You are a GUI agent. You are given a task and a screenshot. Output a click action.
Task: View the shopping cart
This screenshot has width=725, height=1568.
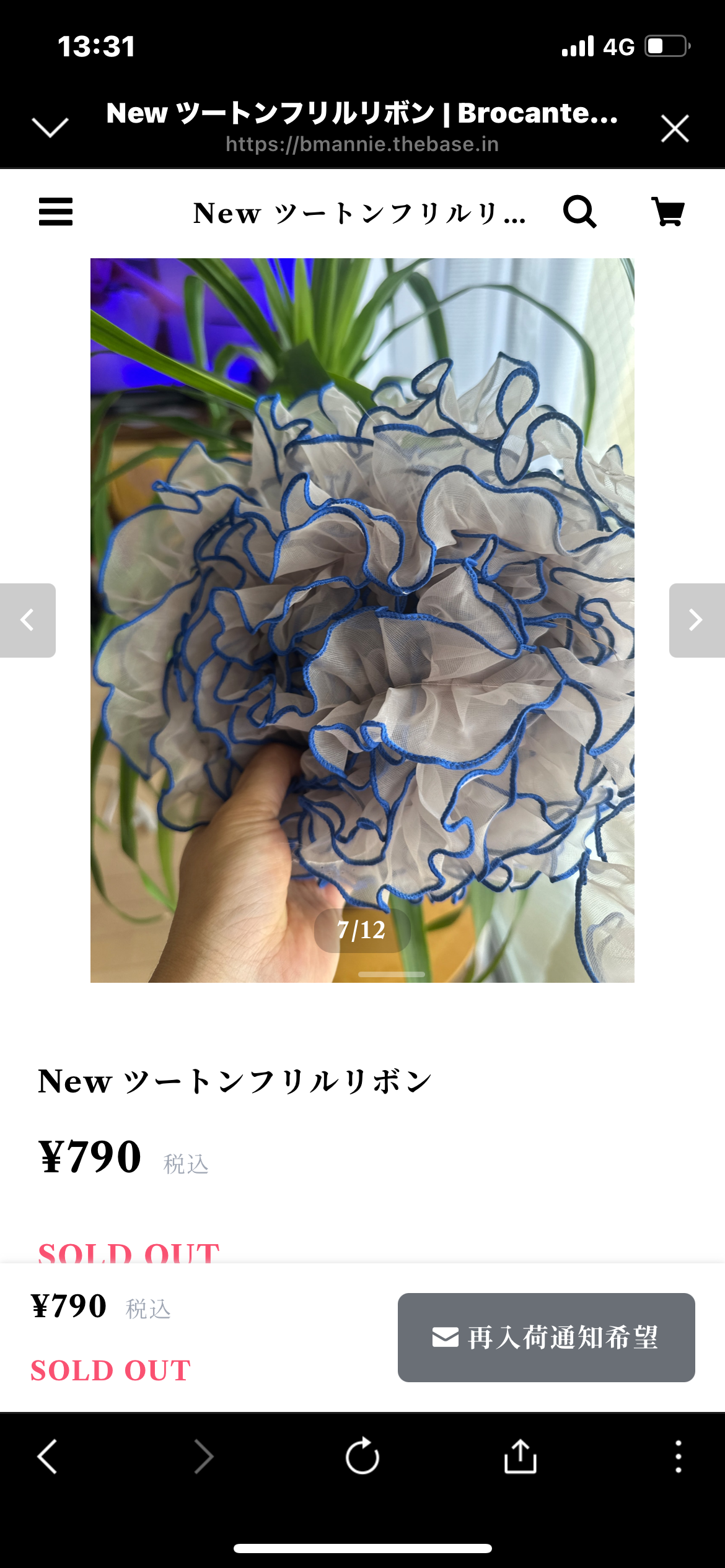point(668,212)
